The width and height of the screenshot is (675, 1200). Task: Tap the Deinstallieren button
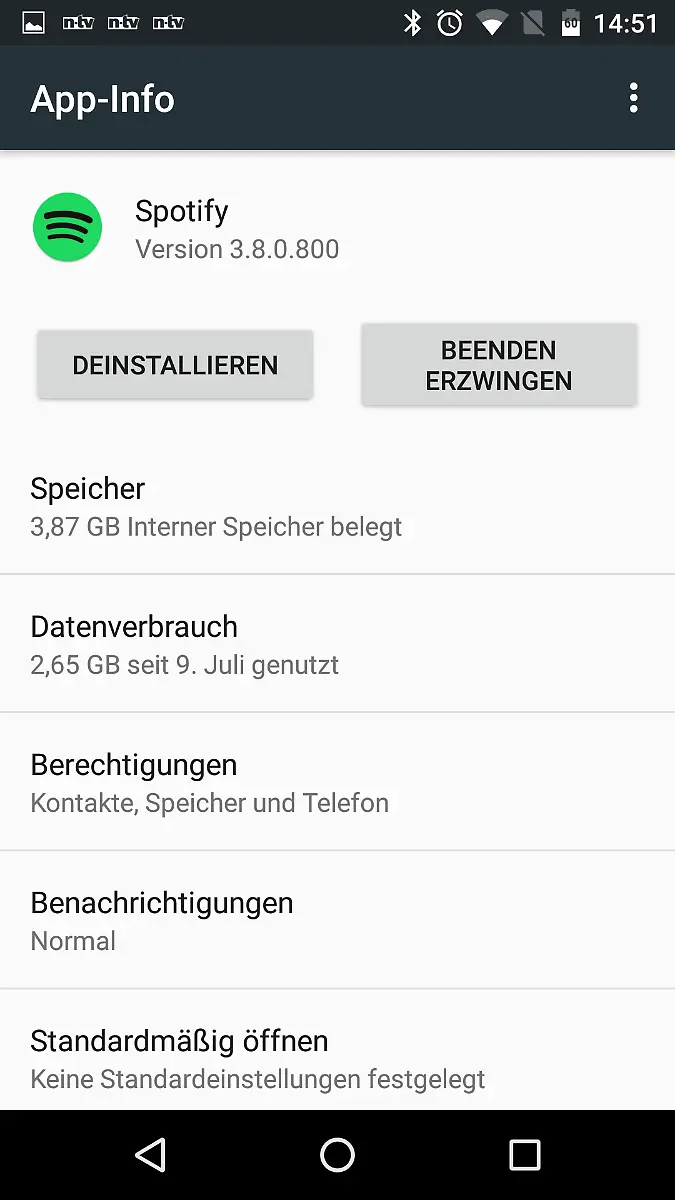(175, 365)
